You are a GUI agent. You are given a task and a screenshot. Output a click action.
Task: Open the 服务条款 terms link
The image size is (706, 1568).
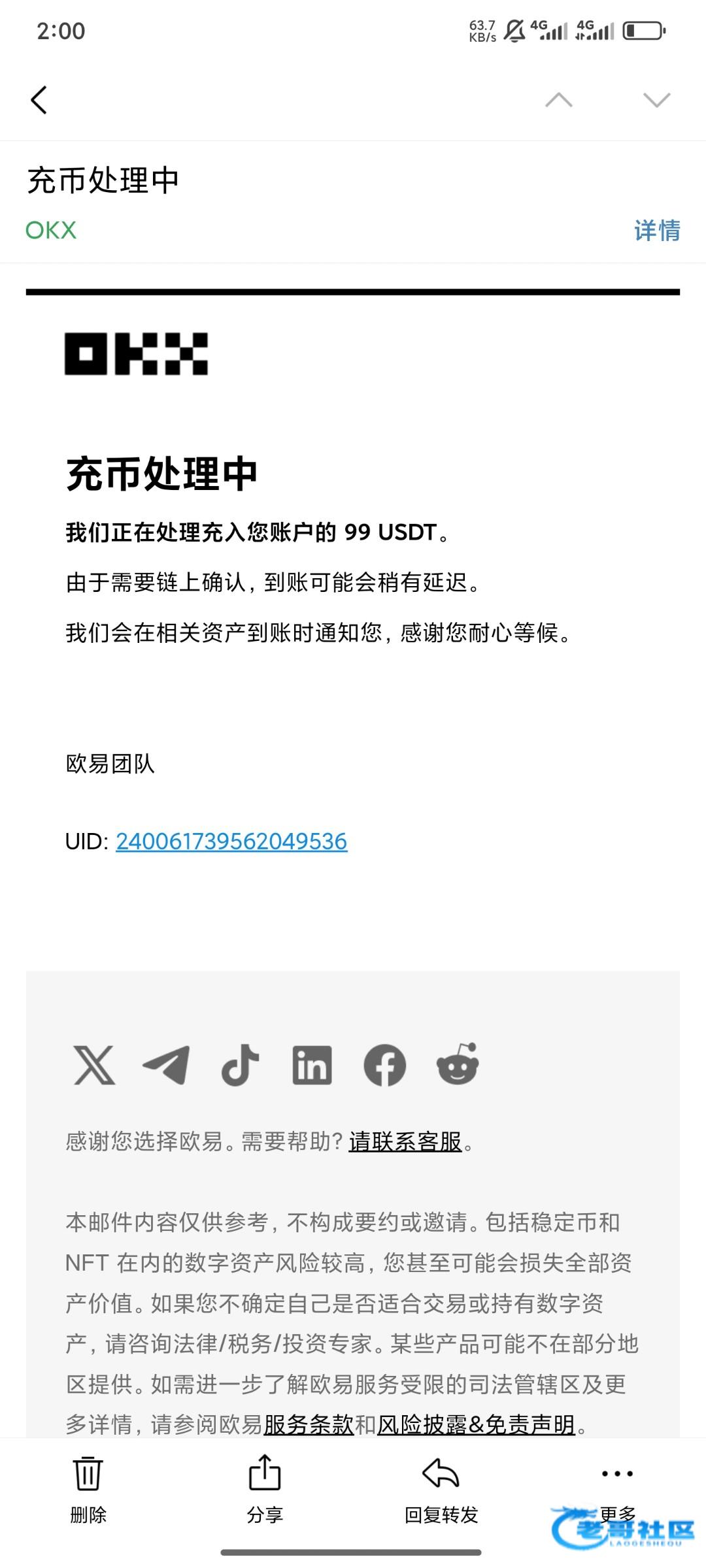coord(309,1424)
